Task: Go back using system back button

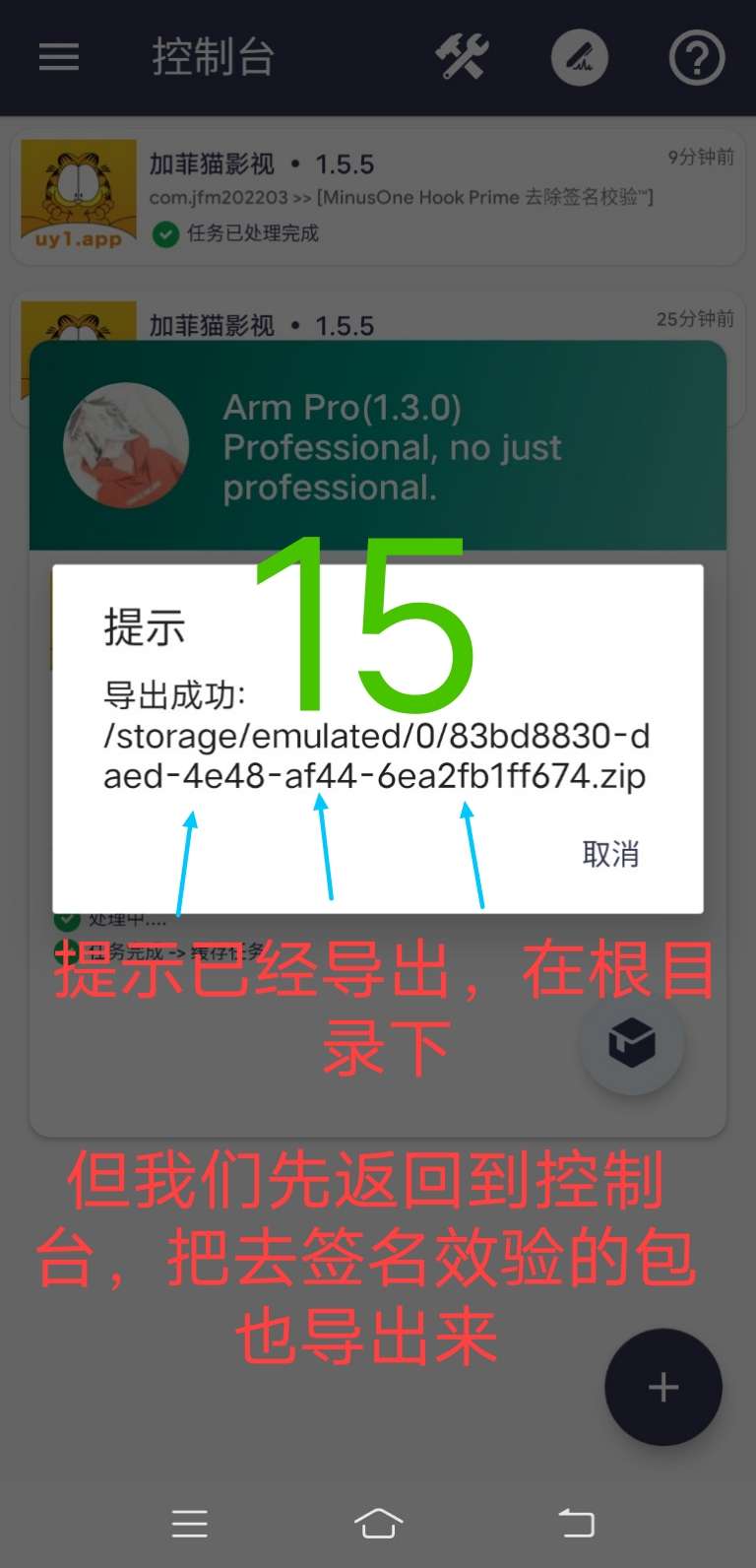Action: coord(576,1523)
